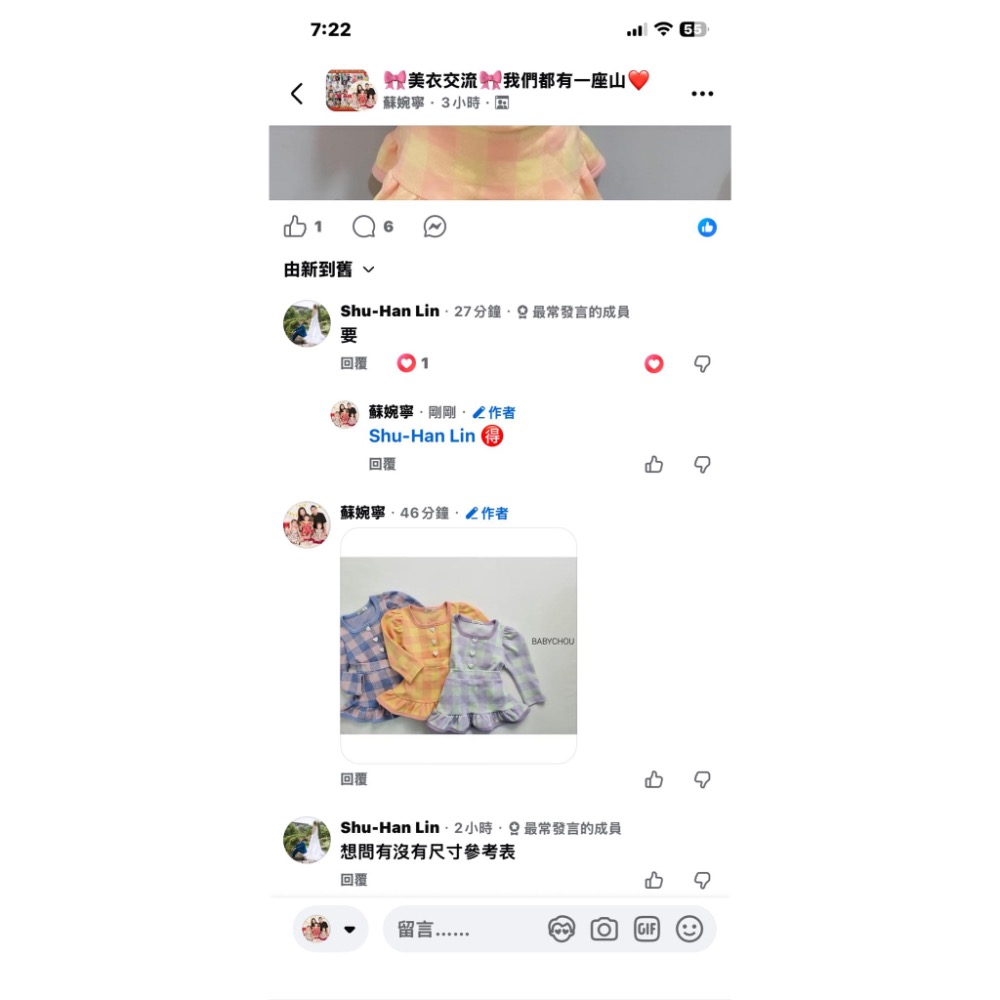Open the GIF picker

coord(647,929)
